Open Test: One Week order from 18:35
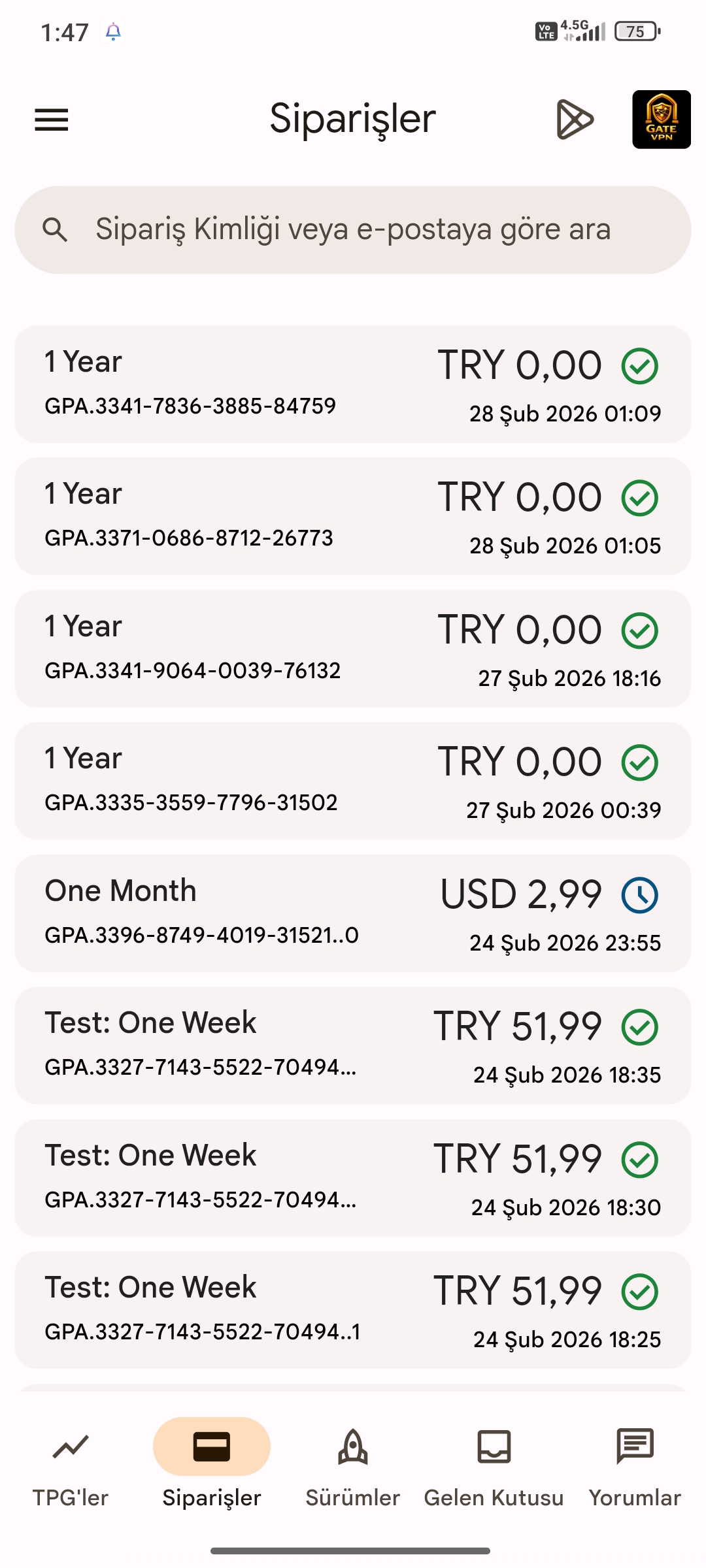This screenshot has height=1568, width=706. (353, 1045)
